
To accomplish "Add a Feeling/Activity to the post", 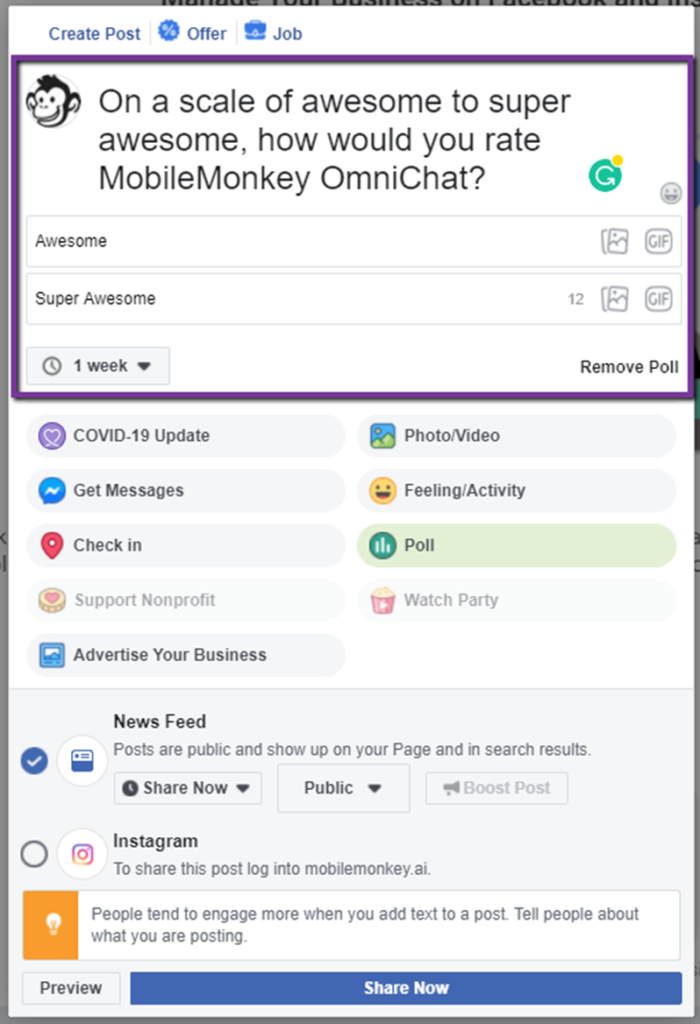I will (x=516, y=491).
